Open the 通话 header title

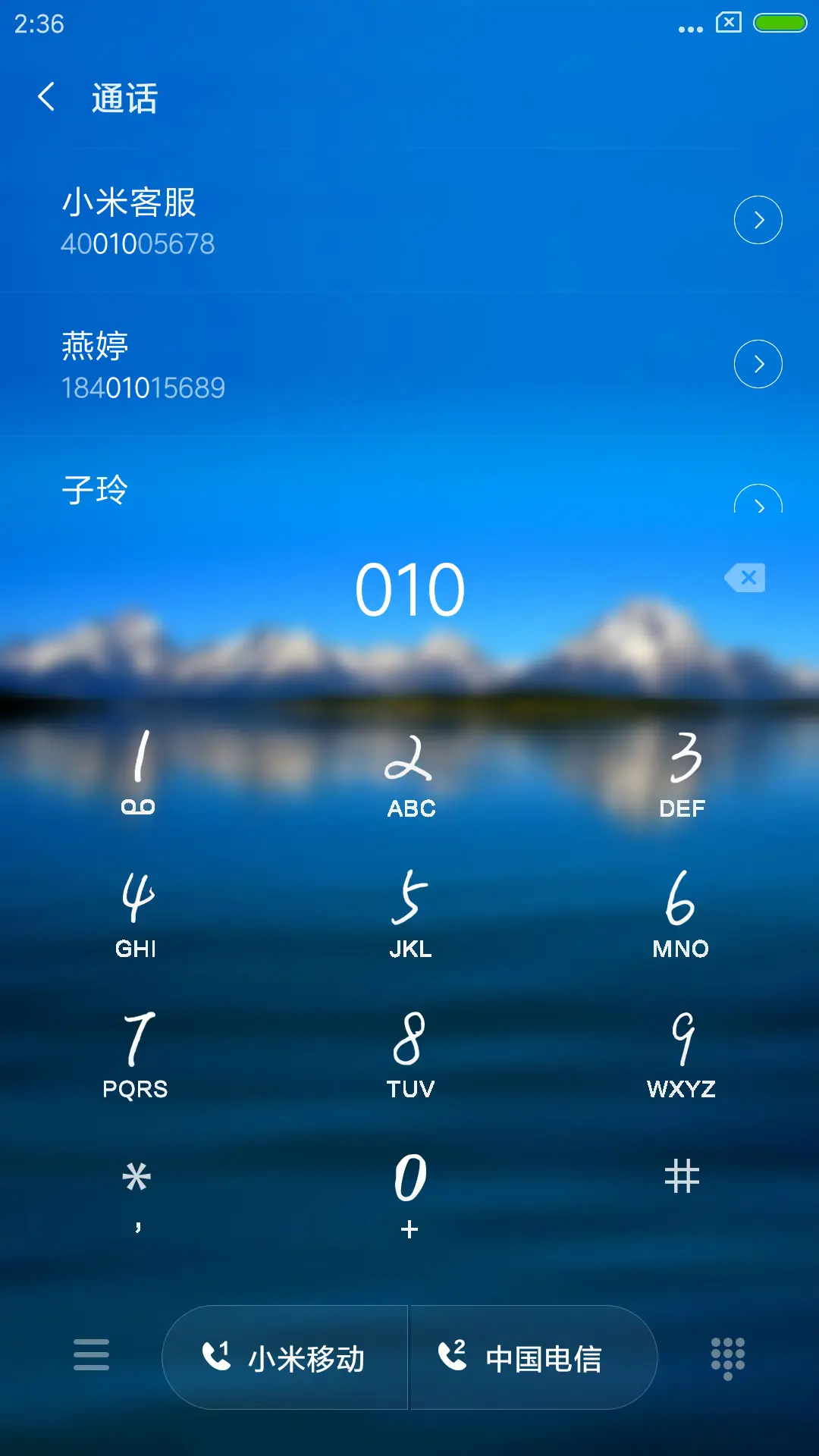[124, 99]
